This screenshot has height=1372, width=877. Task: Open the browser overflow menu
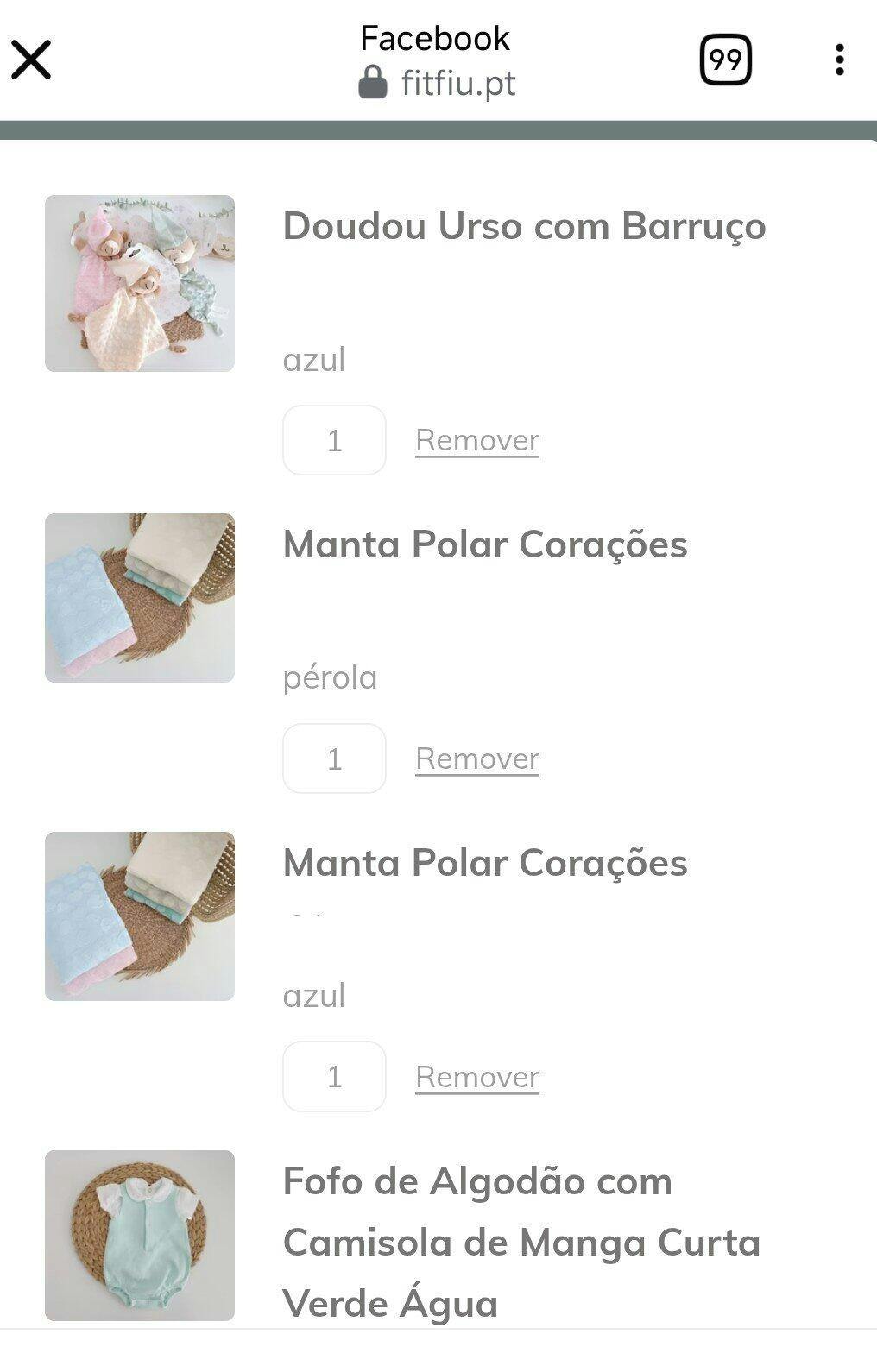pos(839,60)
